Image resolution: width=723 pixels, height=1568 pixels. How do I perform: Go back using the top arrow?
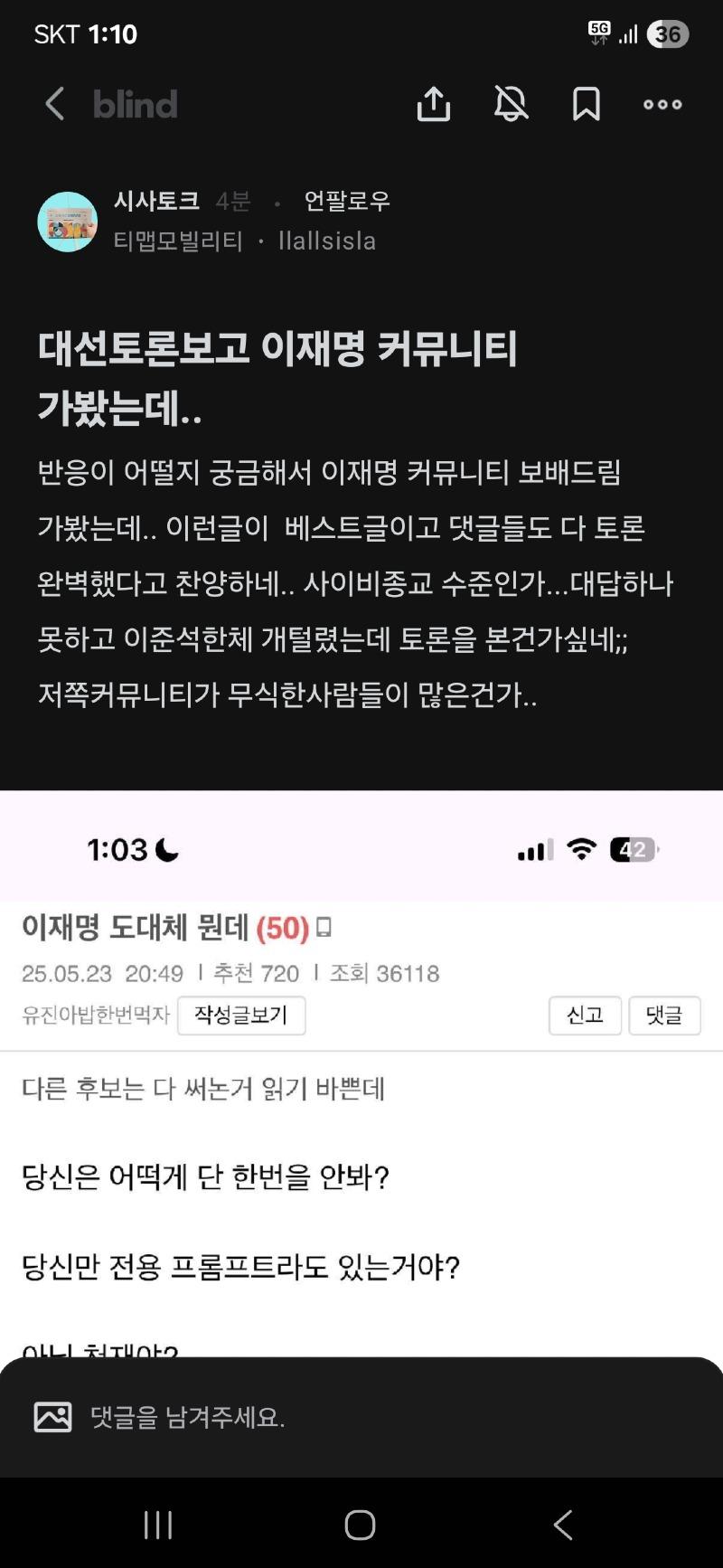click(x=55, y=104)
